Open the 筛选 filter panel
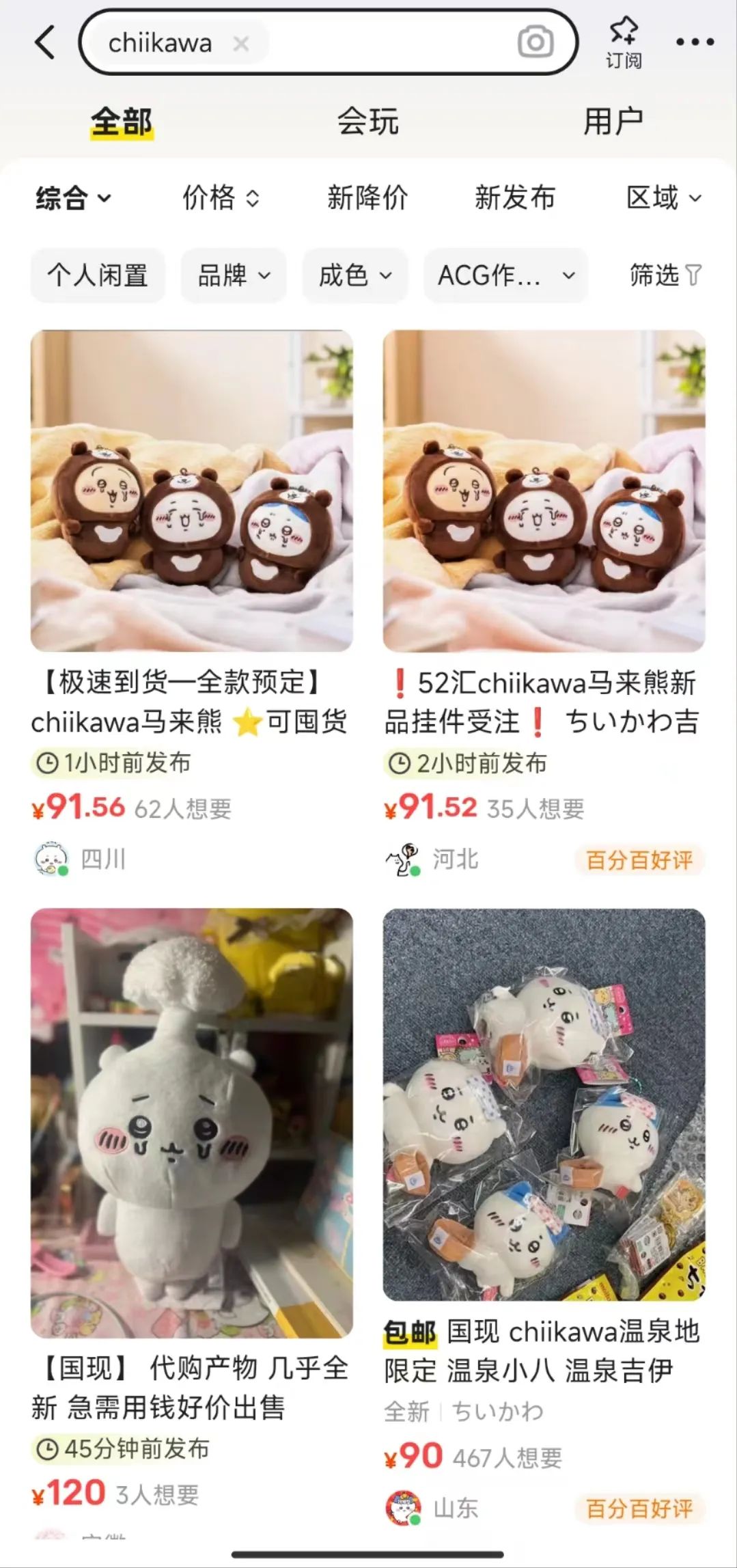 [665, 275]
